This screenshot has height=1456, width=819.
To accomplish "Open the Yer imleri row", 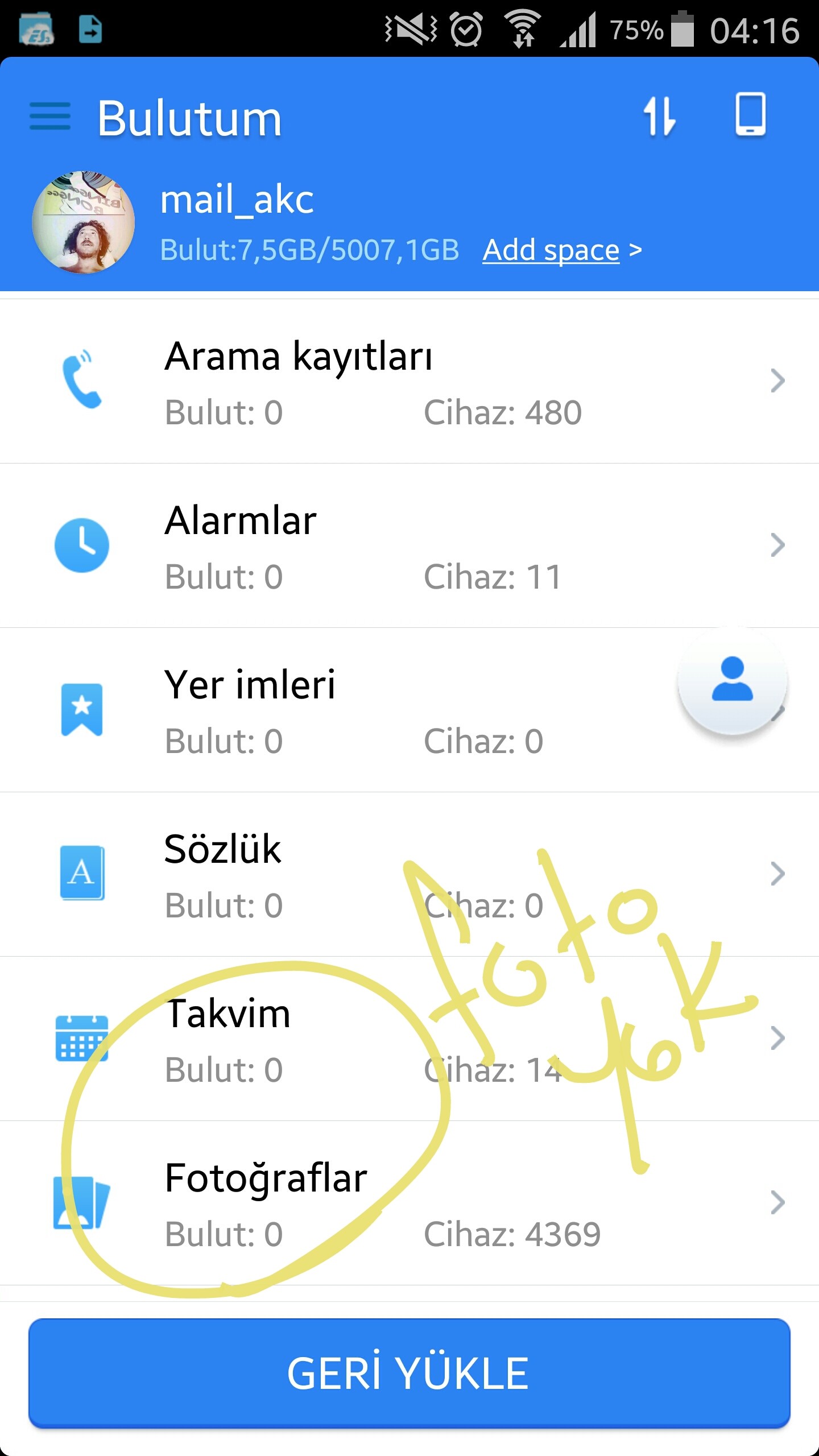I will pos(364,710).
